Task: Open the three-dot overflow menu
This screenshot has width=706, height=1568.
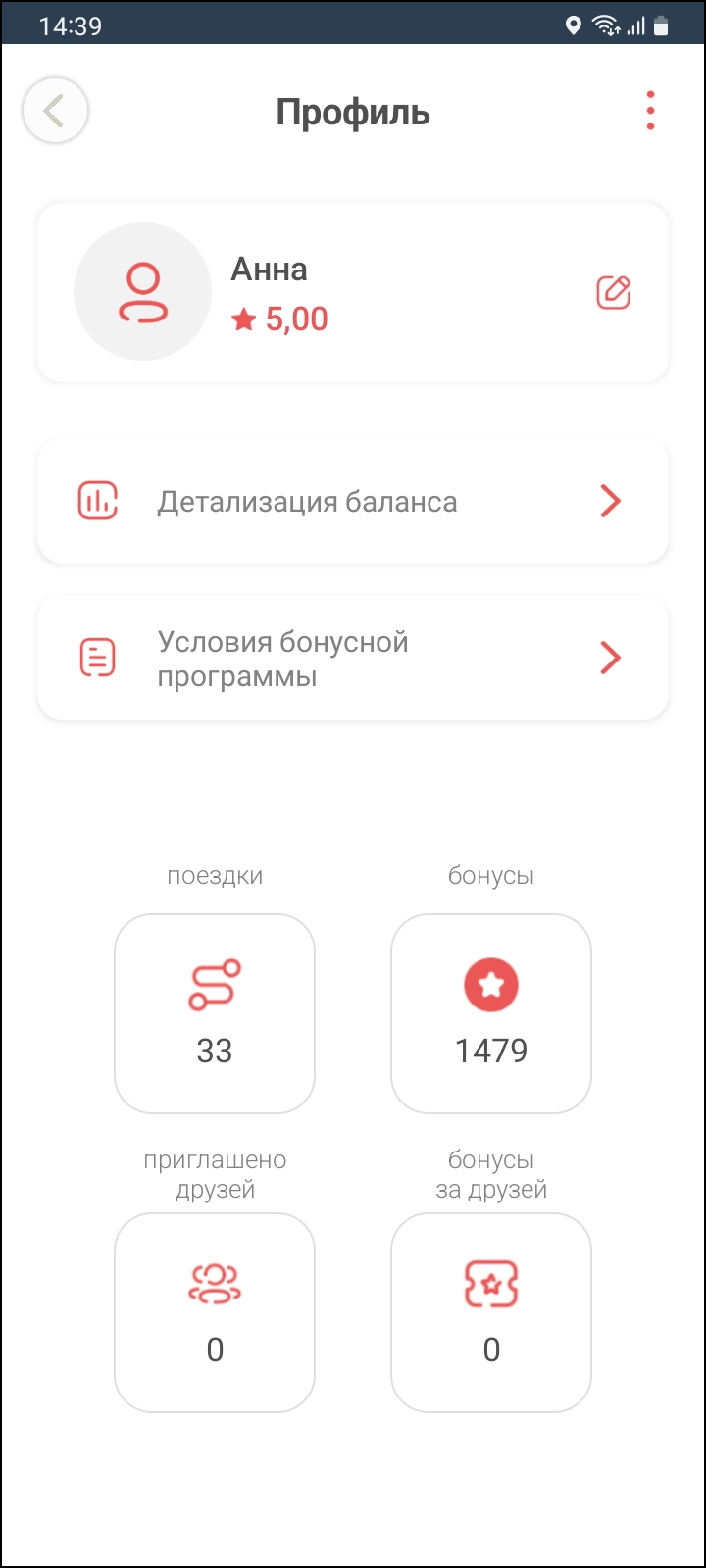Action: pyautogui.click(x=650, y=111)
